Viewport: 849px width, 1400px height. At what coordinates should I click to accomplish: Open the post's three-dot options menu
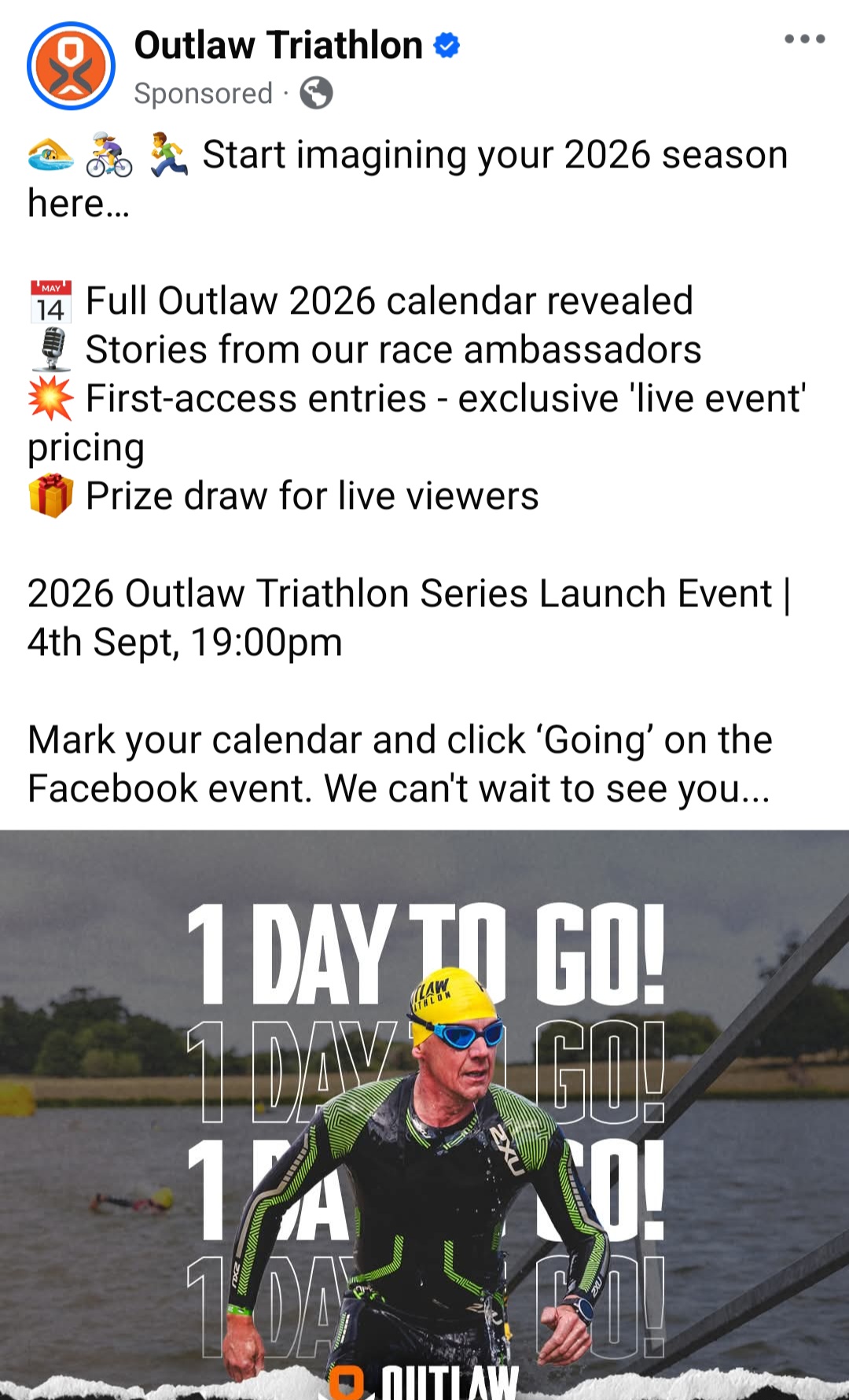[804, 39]
